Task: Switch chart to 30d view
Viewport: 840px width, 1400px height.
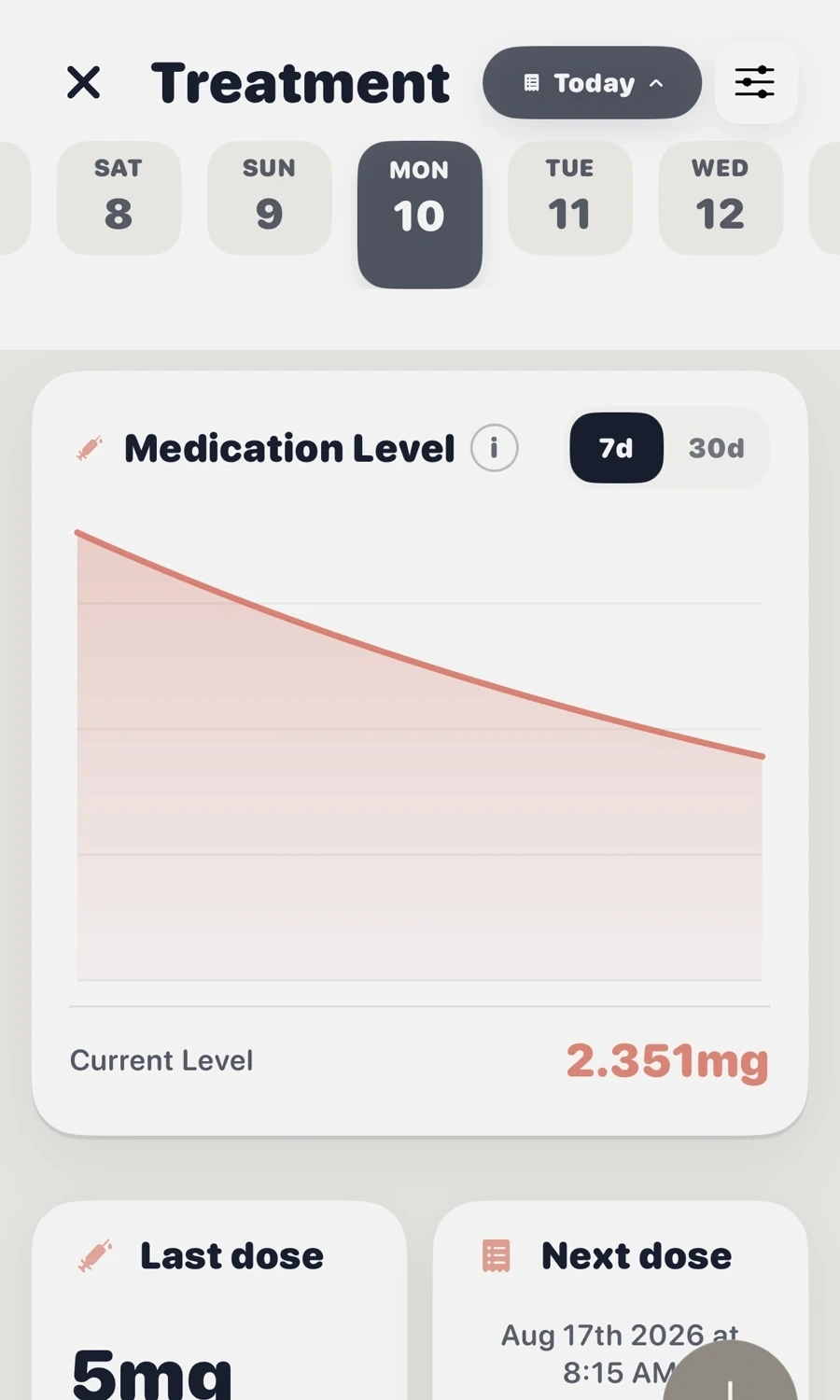Action: pyautogui.click(x=716, y=448)
